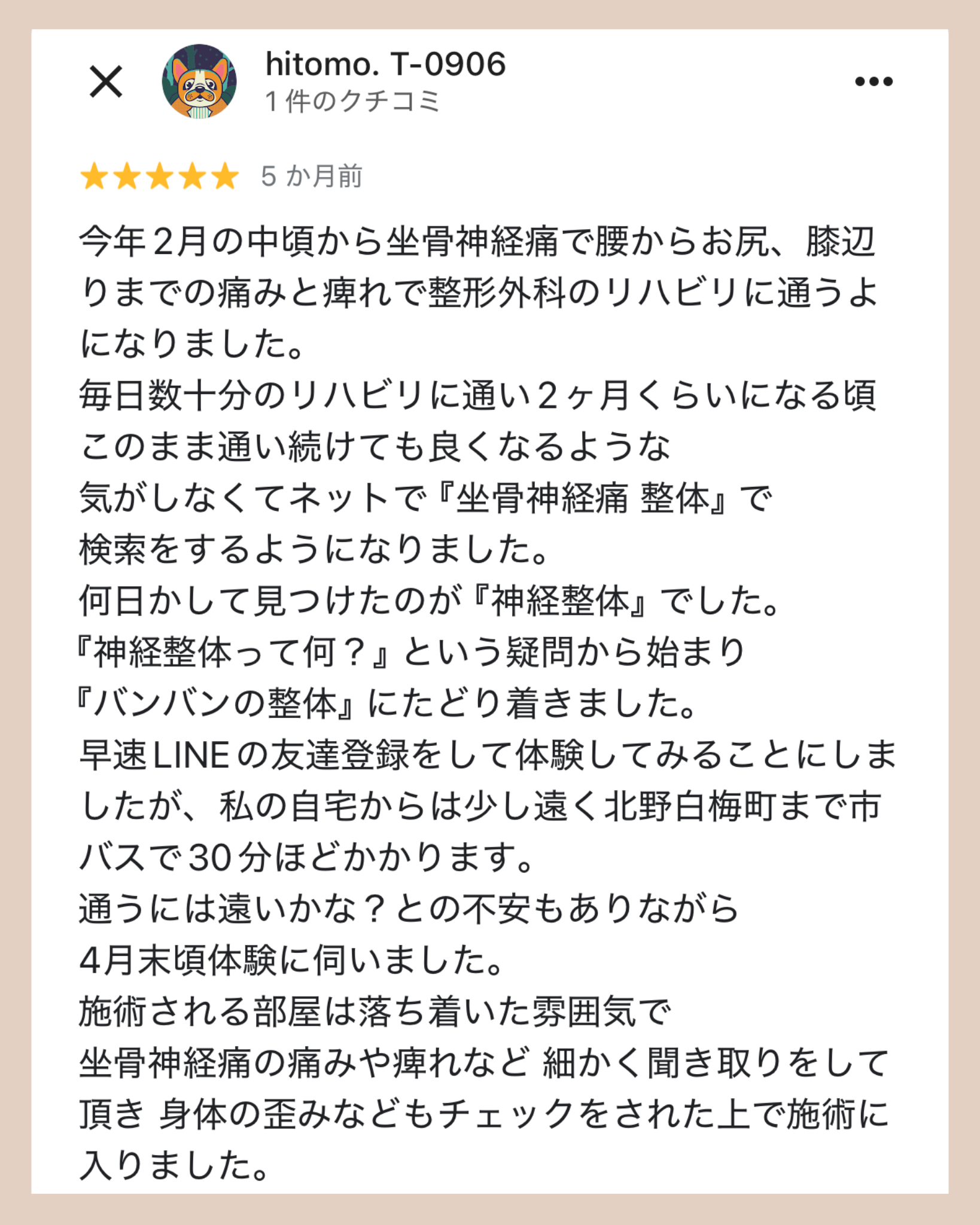980x1225 pixels.
Task: Click the first star in the rating
Action: 93,176
